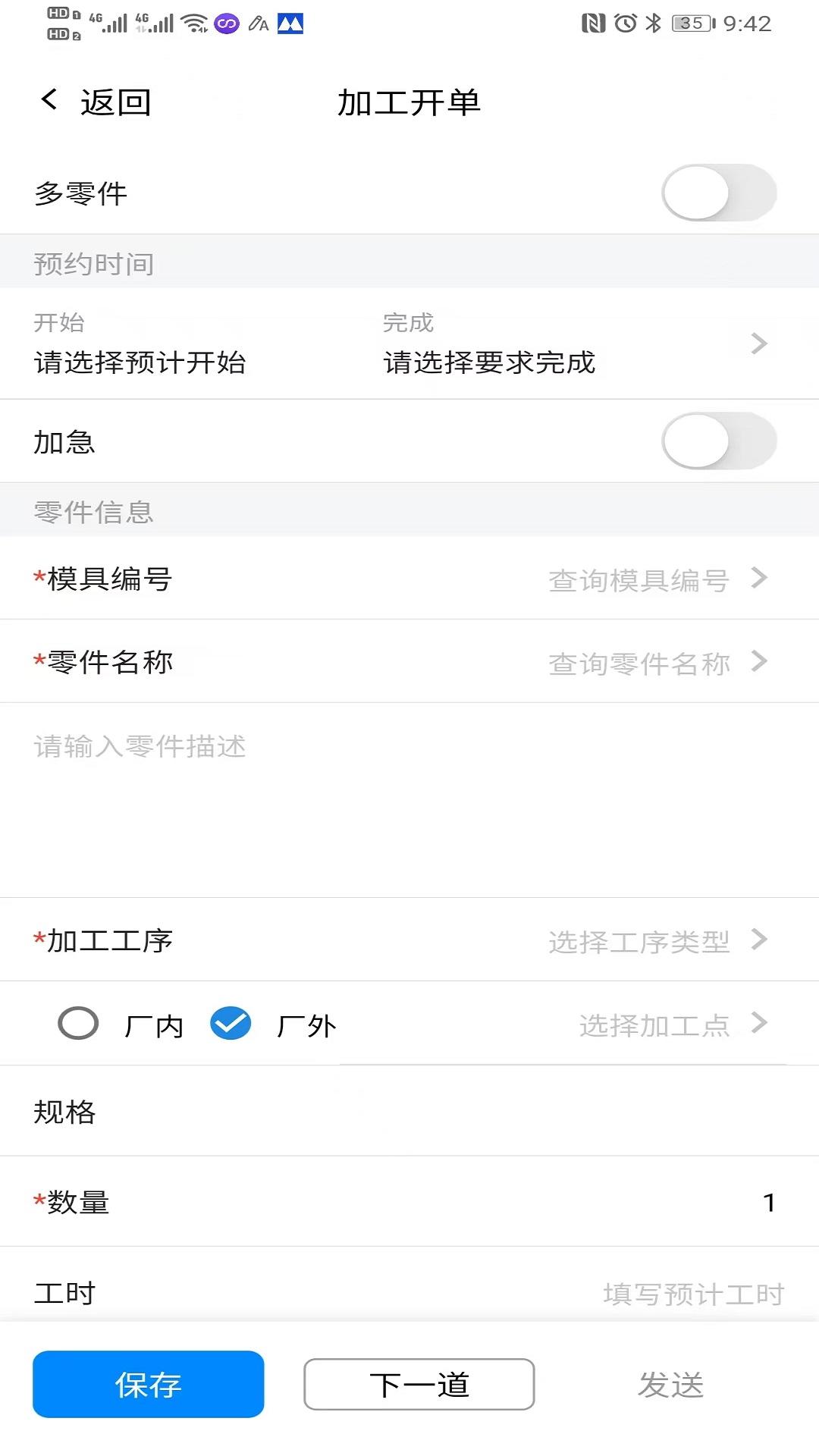Tap the back arrow icon

tap(50, 101)
